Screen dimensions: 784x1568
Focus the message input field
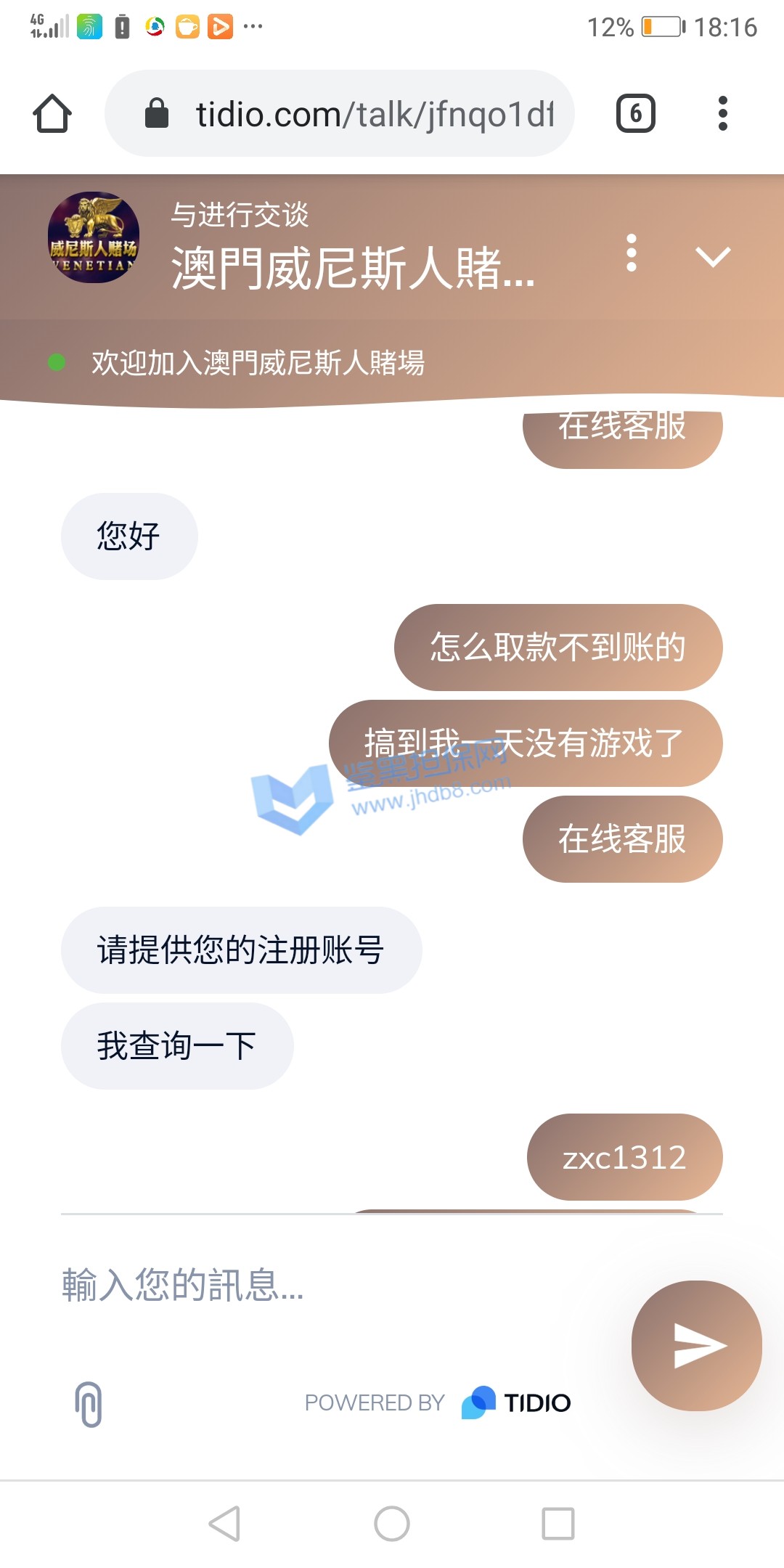(327, 1285)
